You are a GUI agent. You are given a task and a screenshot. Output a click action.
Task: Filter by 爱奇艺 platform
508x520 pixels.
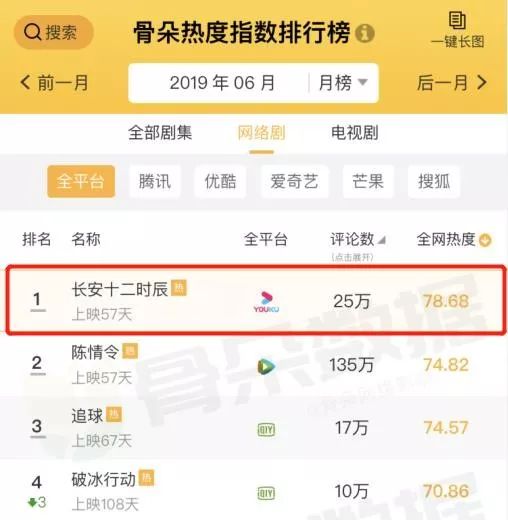coord(295,182)
